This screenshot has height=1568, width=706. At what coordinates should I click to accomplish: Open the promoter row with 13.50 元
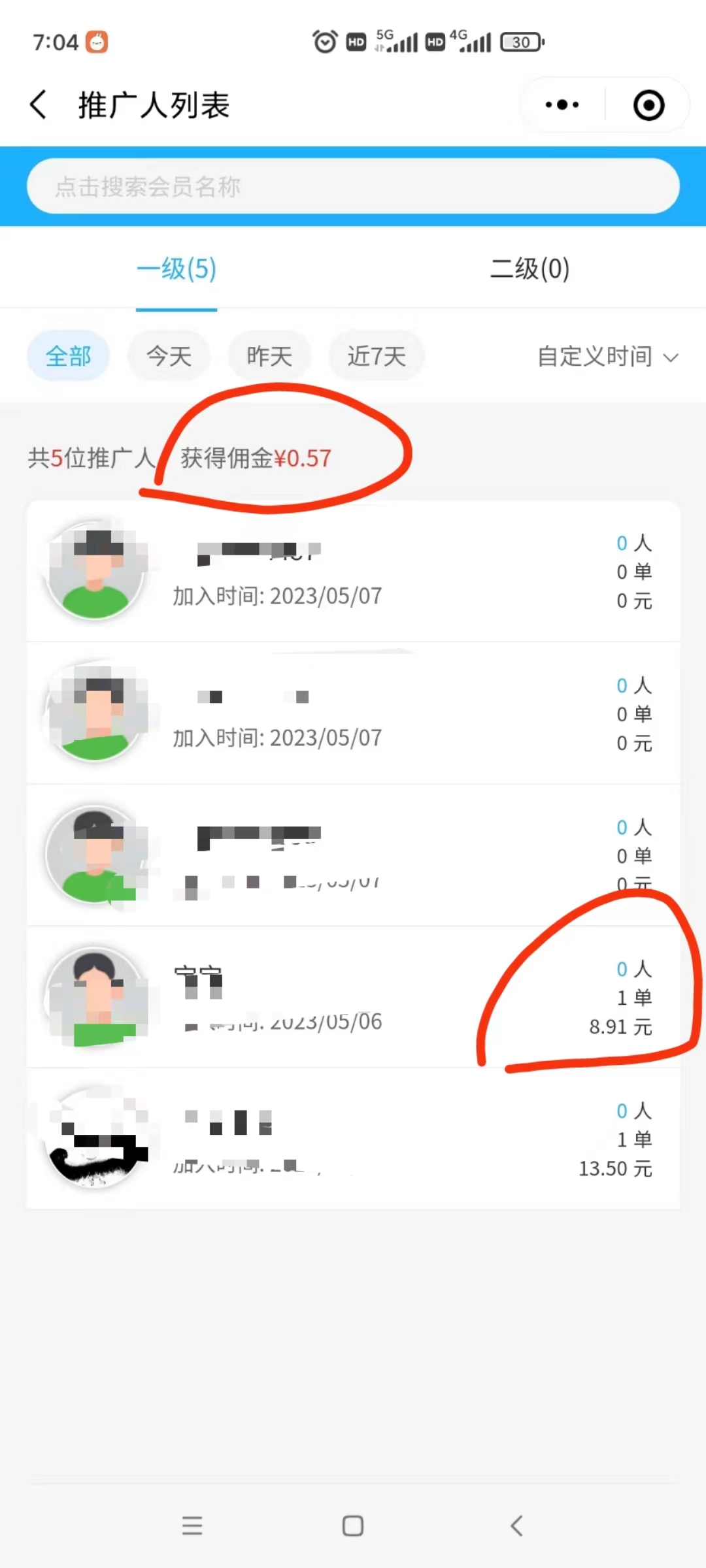353,1139
